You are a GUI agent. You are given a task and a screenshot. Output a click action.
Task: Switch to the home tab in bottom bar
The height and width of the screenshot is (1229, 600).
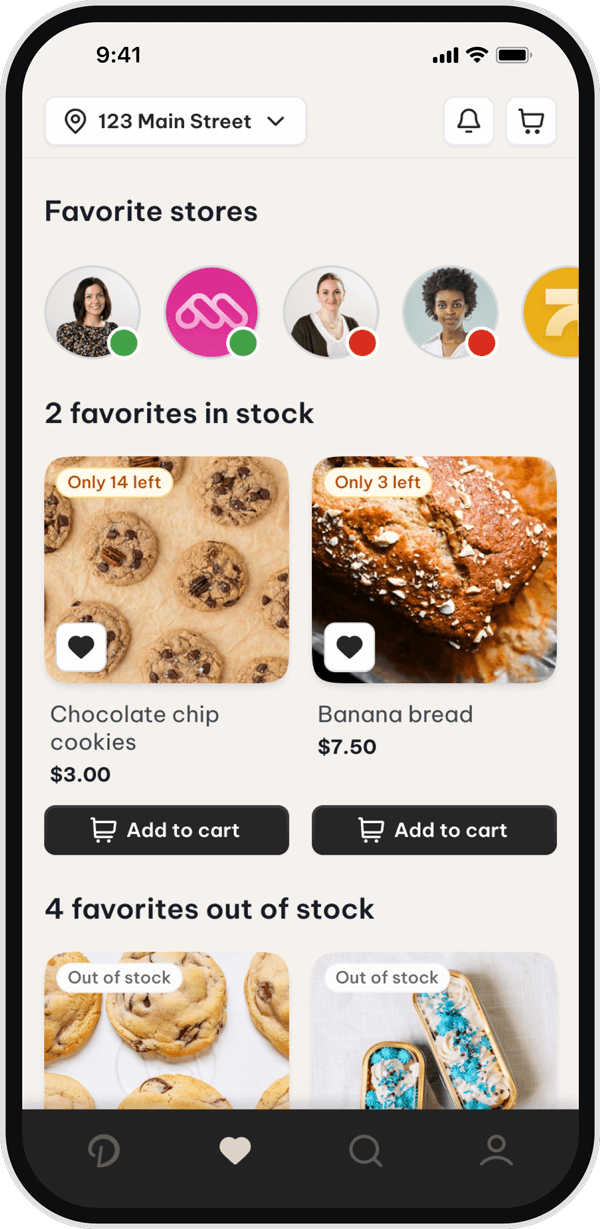[103, 1151]
